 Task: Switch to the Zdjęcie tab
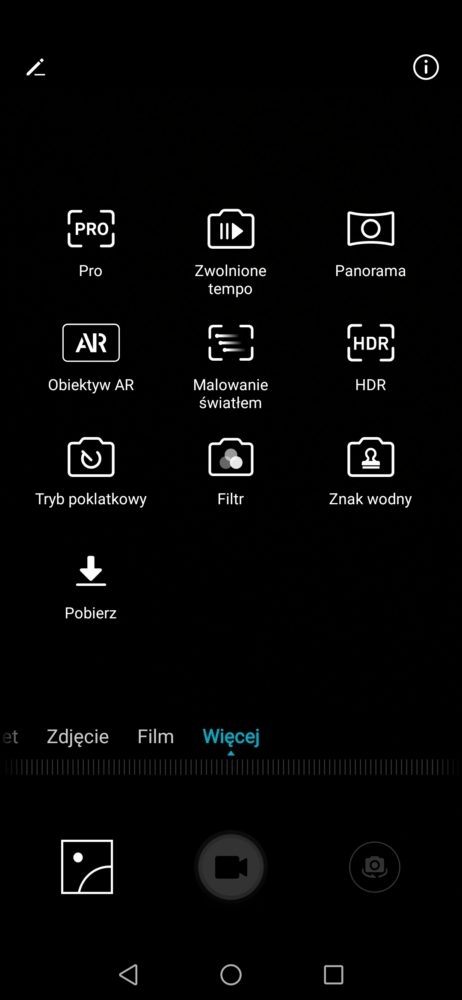pyautogui.click(x=78, y=737)
